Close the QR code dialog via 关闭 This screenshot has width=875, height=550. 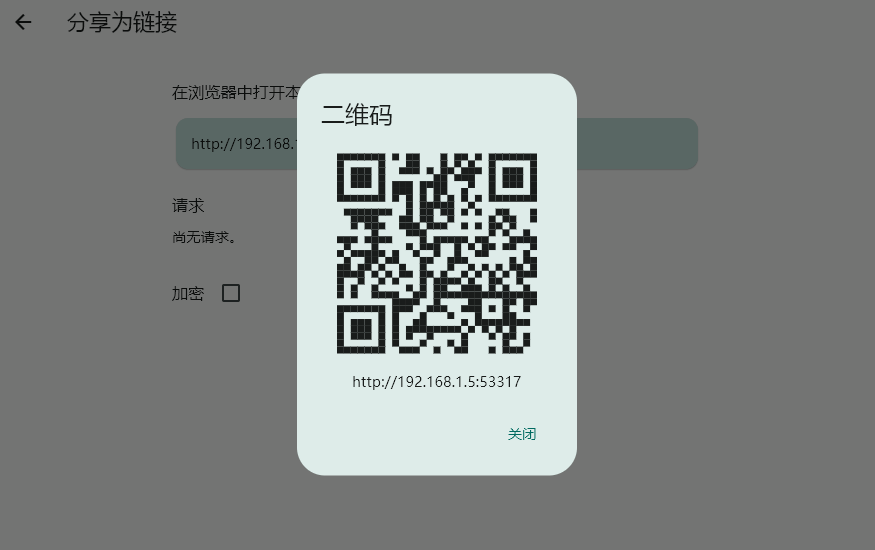pos(521,434)
